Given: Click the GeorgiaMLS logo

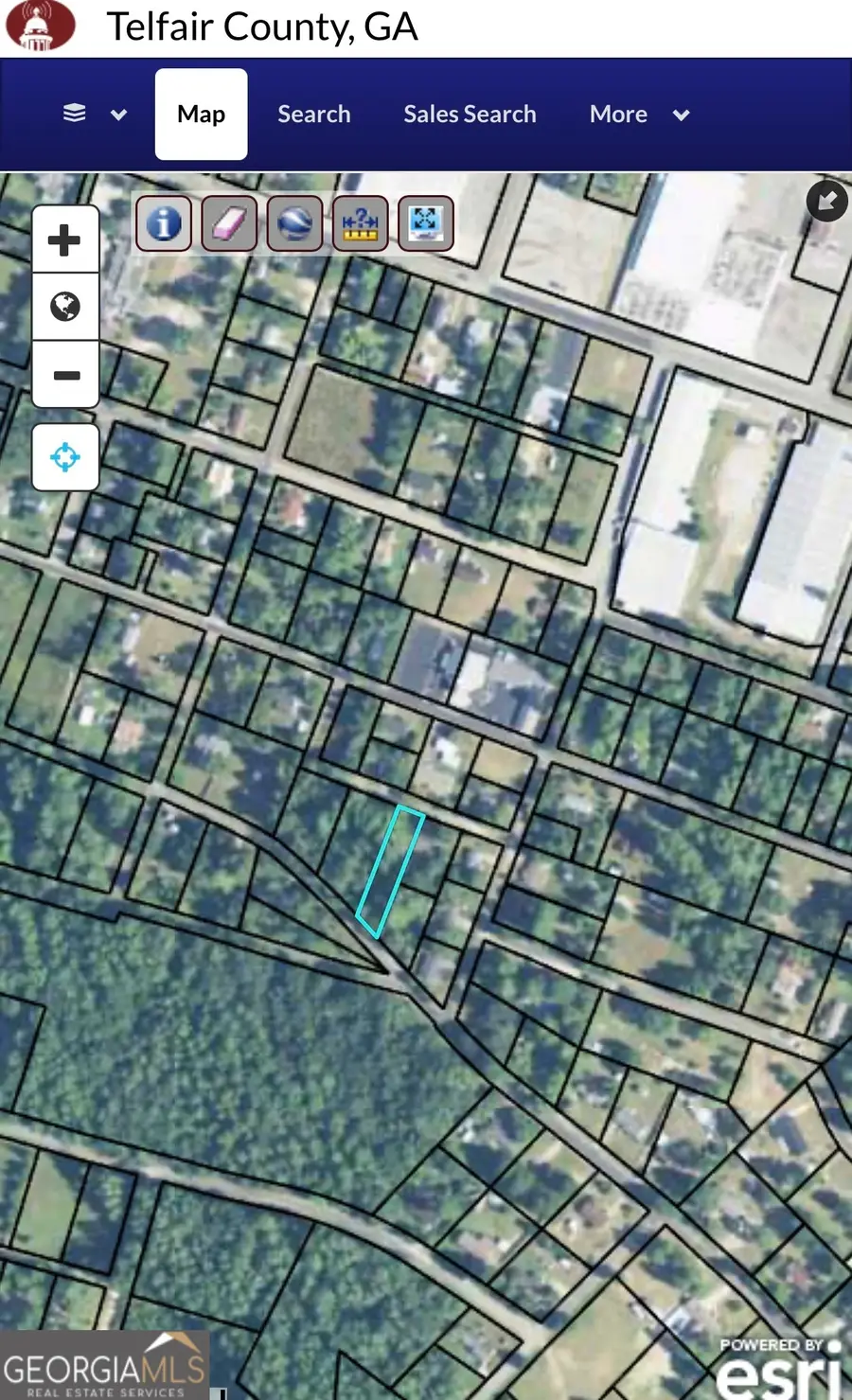Looking at the screenshot, I should [104, 1364].
